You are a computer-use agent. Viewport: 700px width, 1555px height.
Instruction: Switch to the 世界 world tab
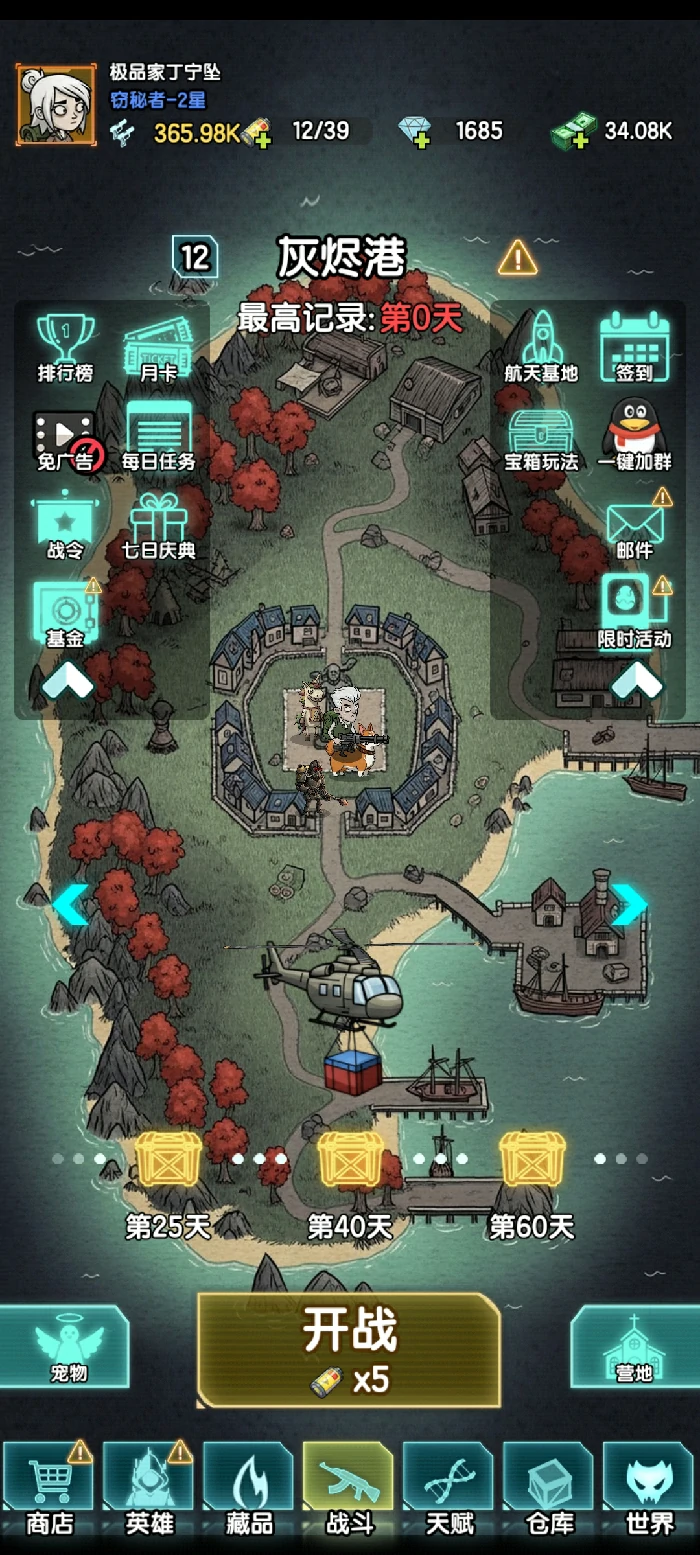(649, 1488)
